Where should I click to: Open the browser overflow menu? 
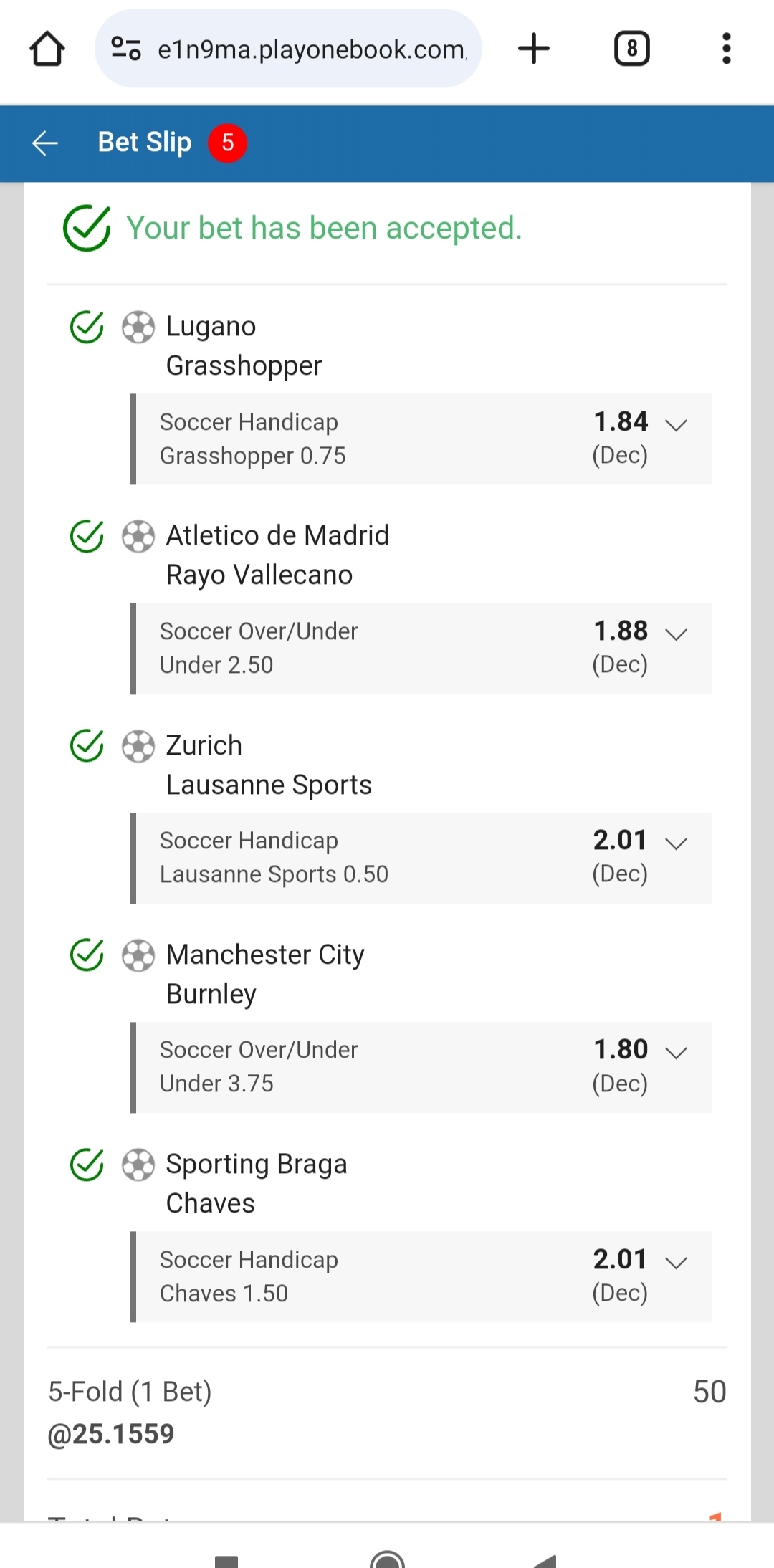(726, 49)
